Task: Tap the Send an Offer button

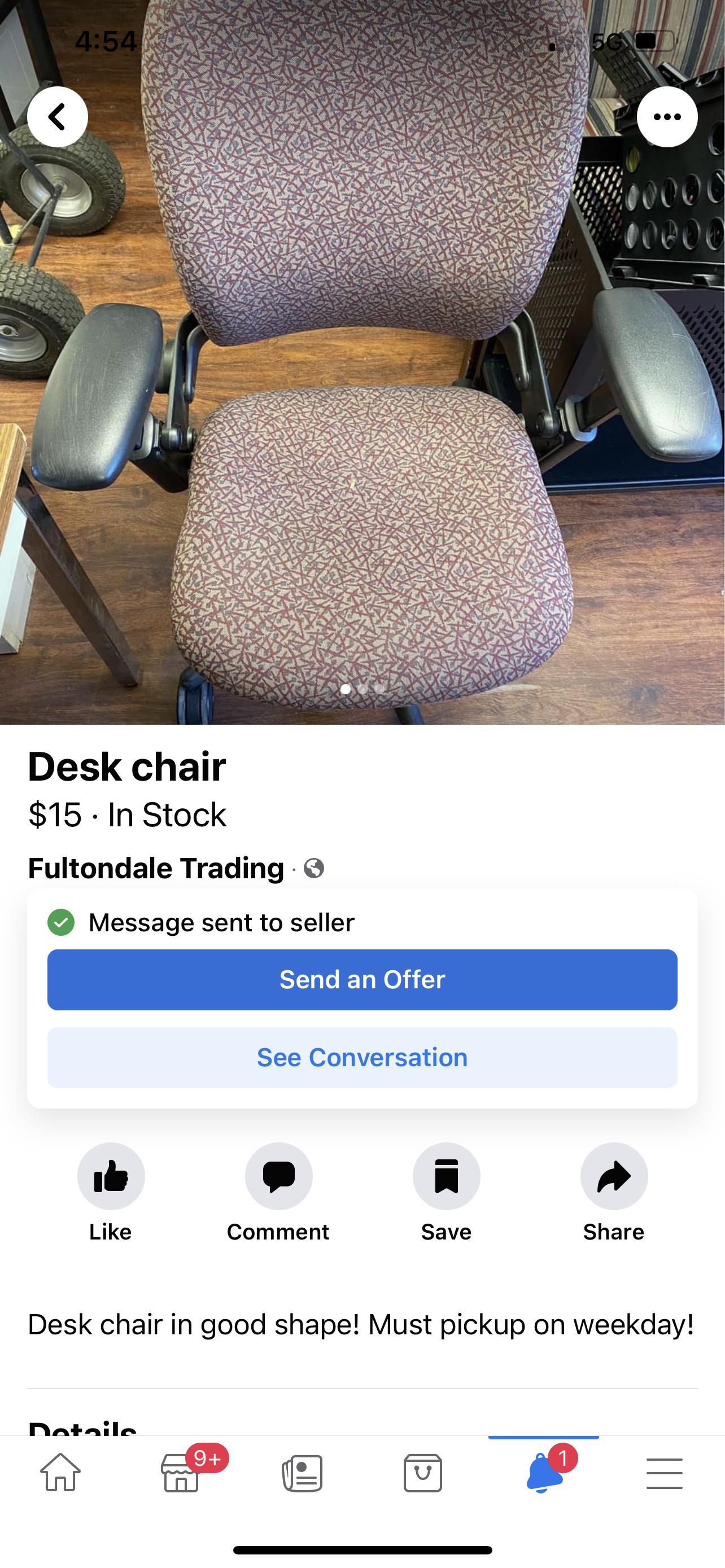Action: [x=362, y=979]
